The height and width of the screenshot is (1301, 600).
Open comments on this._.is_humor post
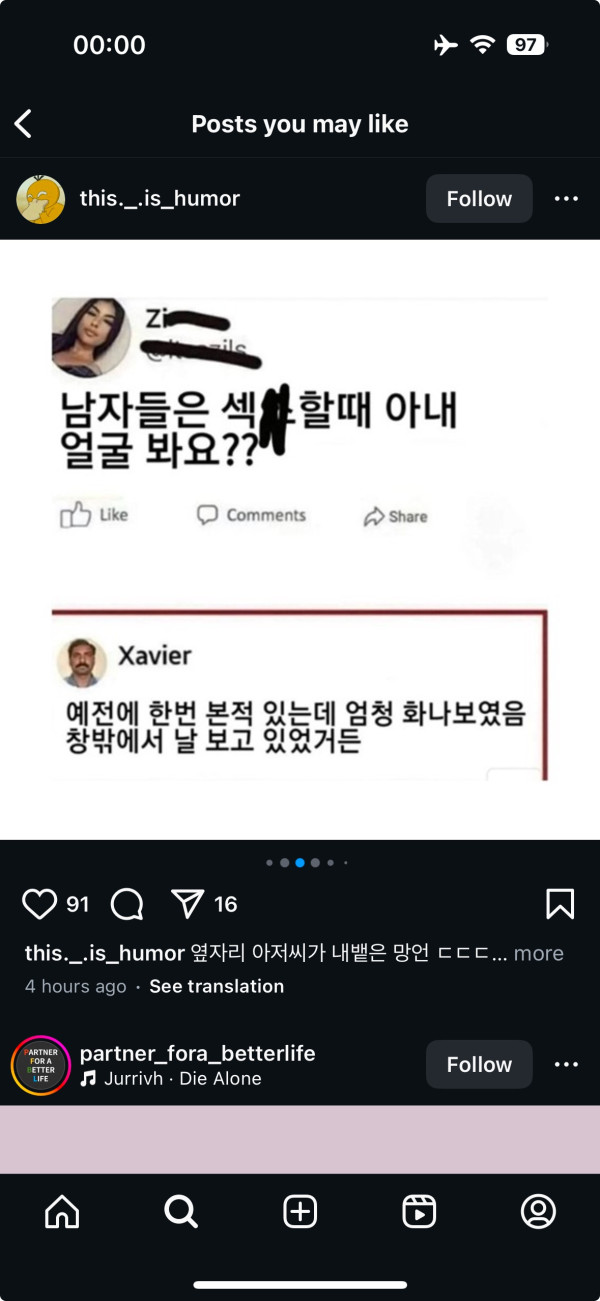tap(127, 904)
